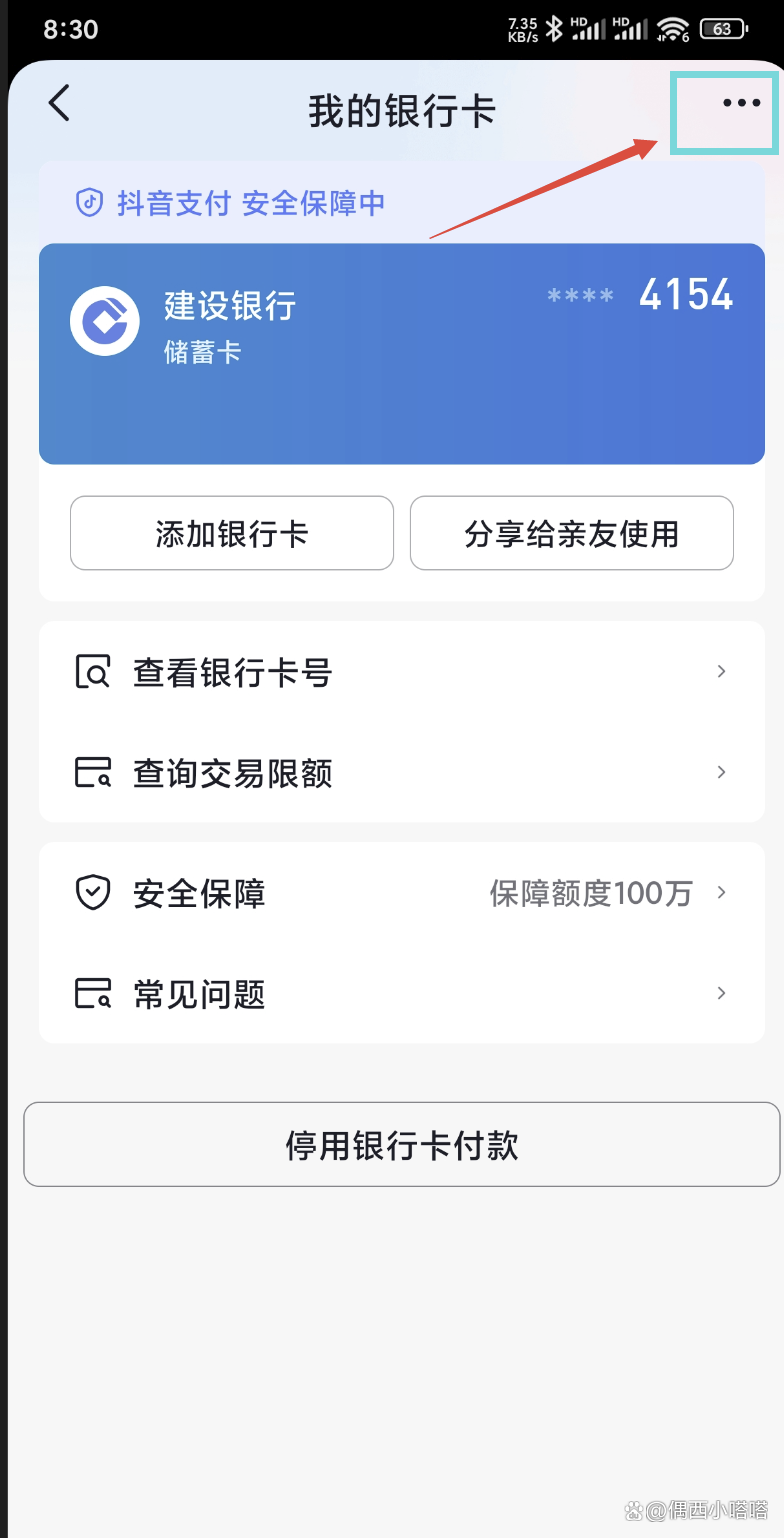Image resolution: width=784 pixels, height=1538 pixels.
Task: Tap the Bluetooth icon in the status bar
Action: pos(553,29)
